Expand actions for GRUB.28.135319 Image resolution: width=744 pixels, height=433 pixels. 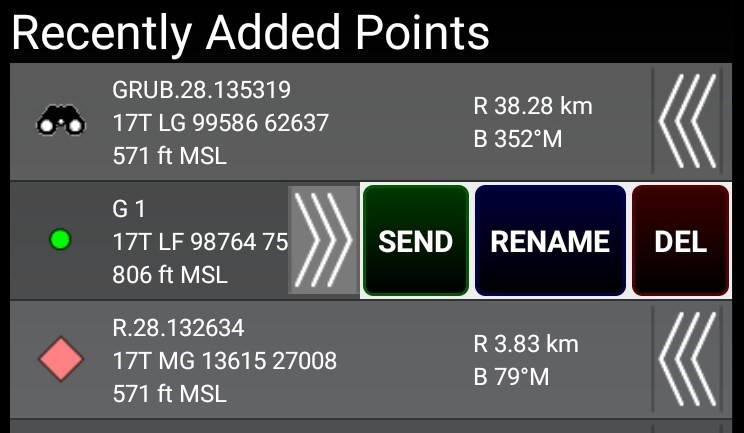689,121
